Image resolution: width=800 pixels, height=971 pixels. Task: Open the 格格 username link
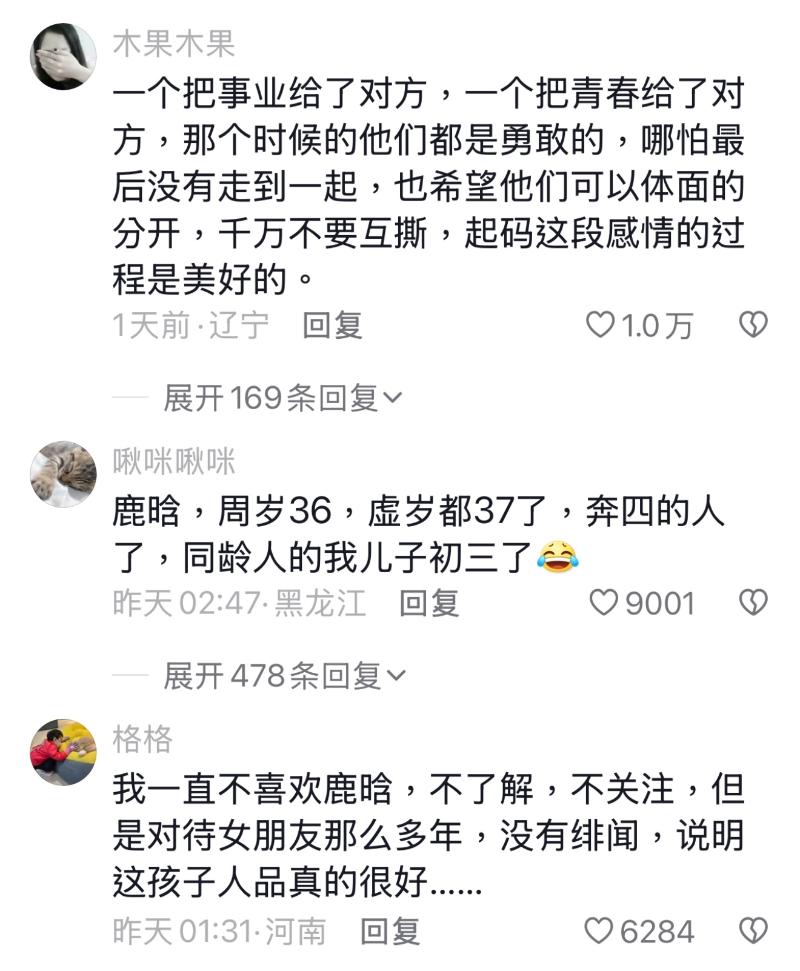click(142, 739)
